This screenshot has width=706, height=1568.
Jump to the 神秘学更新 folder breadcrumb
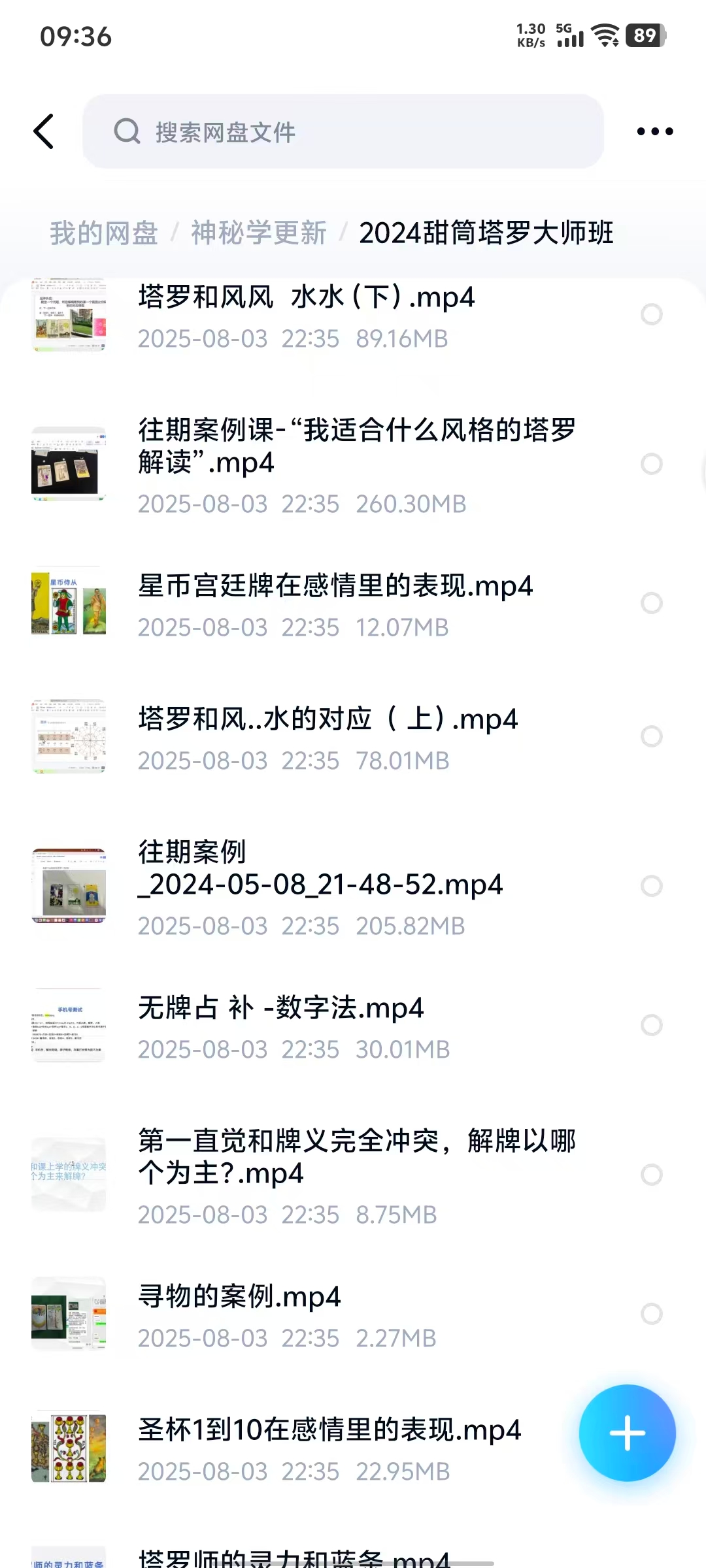coord(259,233)
